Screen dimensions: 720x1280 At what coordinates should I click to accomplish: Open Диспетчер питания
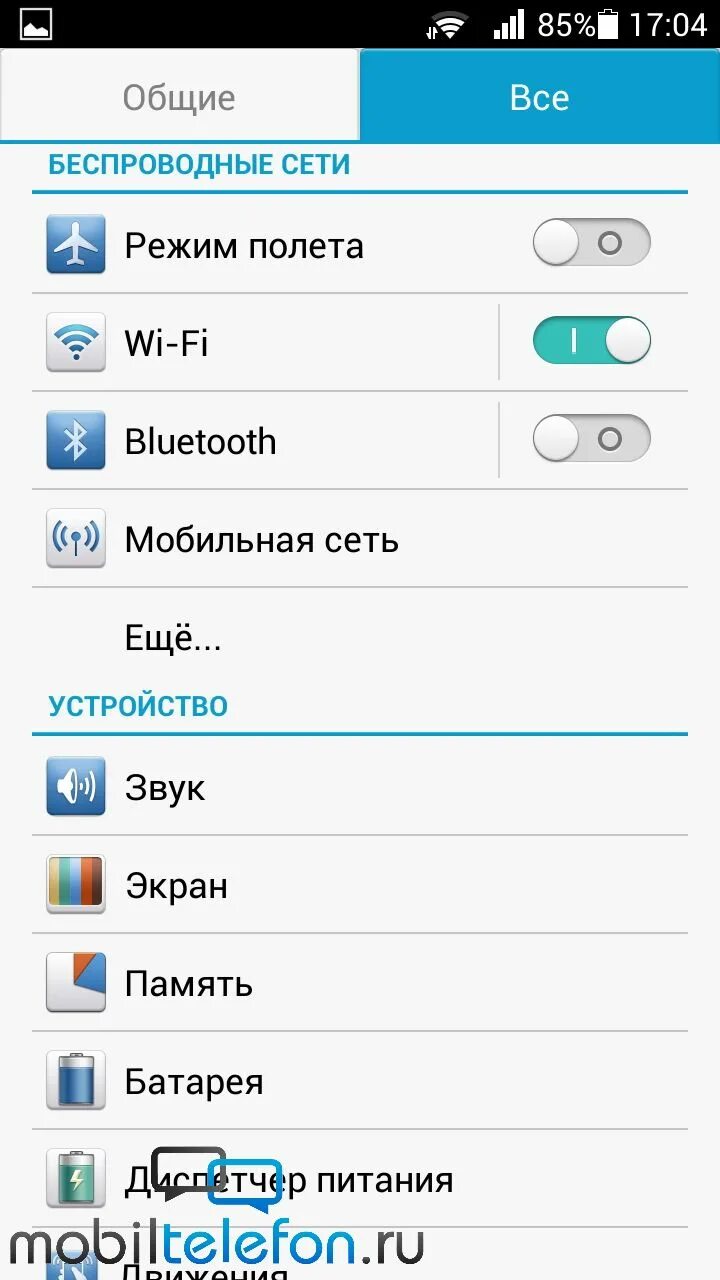[x=360, y=1179]
